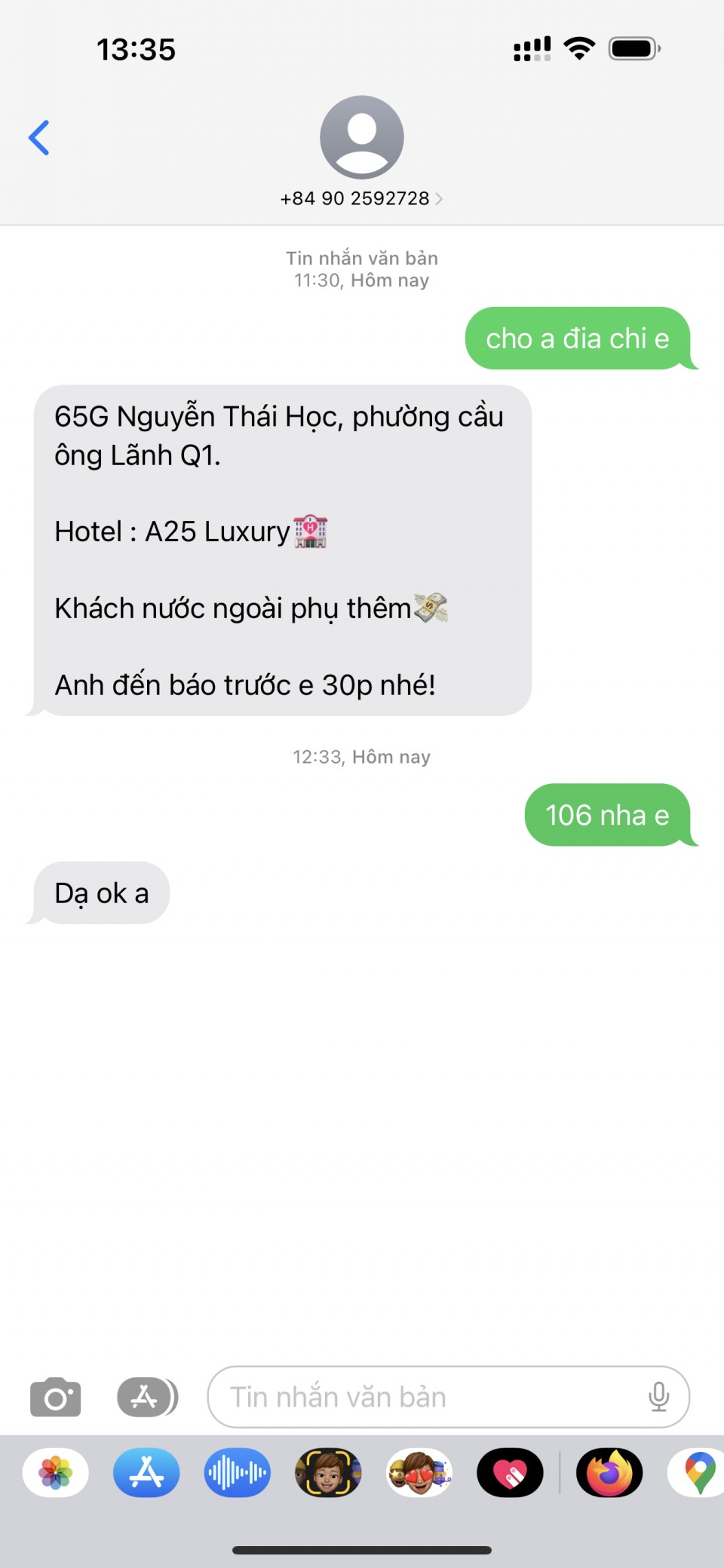Toggle the App Store apps drawer

point(147,1397)
